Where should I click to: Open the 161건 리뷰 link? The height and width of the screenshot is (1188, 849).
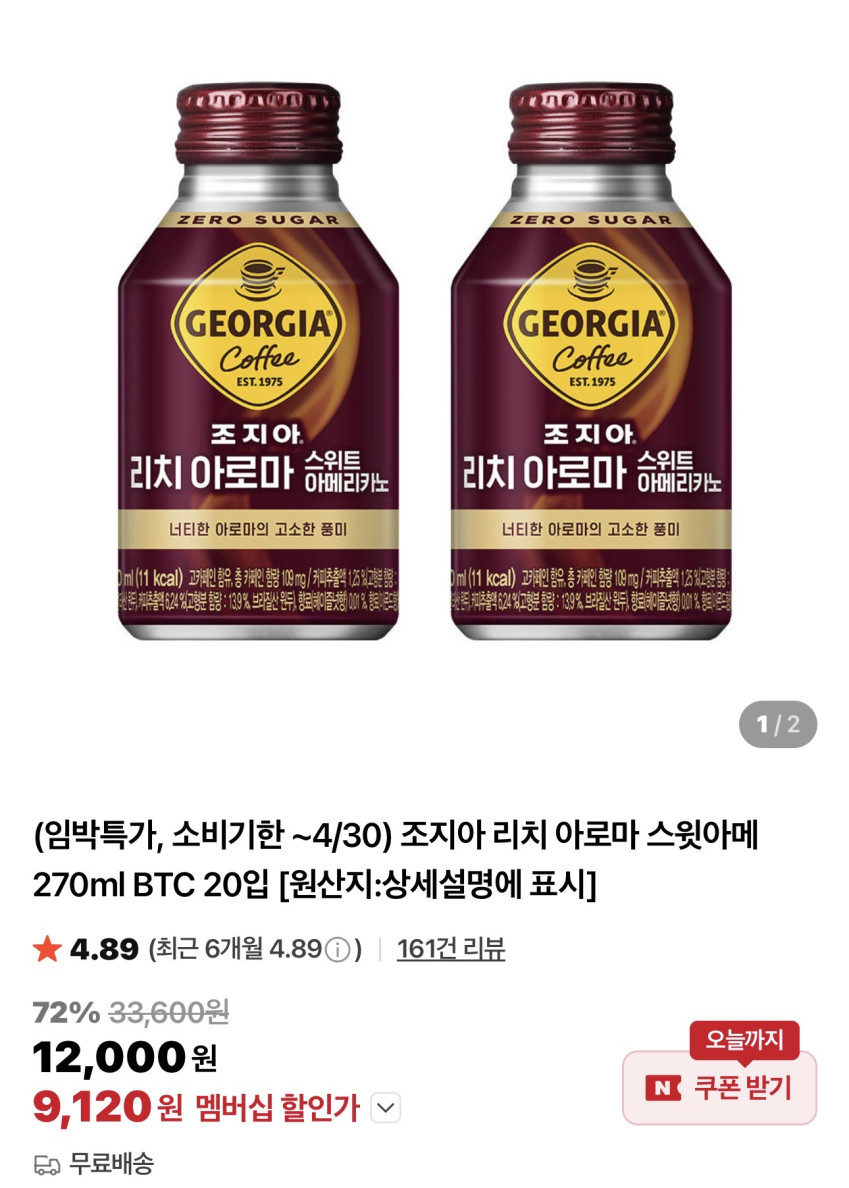(x=450, y=949)
